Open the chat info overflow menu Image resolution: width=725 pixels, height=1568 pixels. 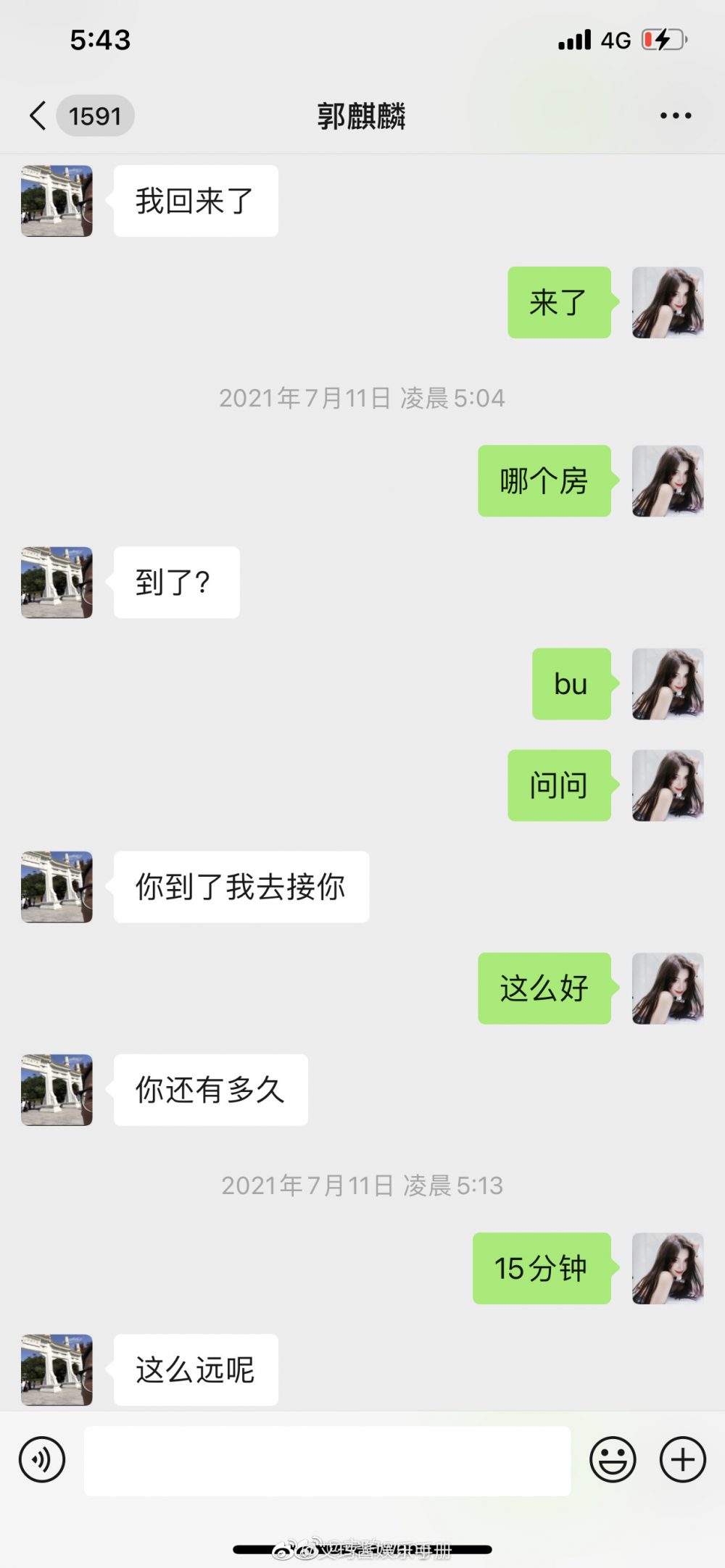(x=675, y=116)
